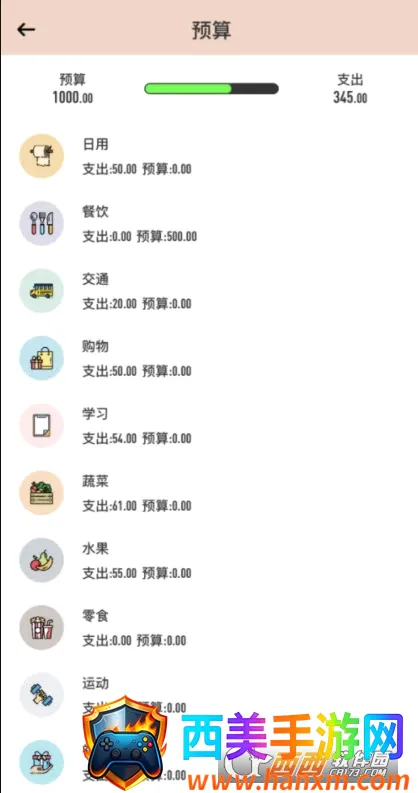418x793 pixels.
Task: Open the 餐饮 budget row
Action: [209, 224]
